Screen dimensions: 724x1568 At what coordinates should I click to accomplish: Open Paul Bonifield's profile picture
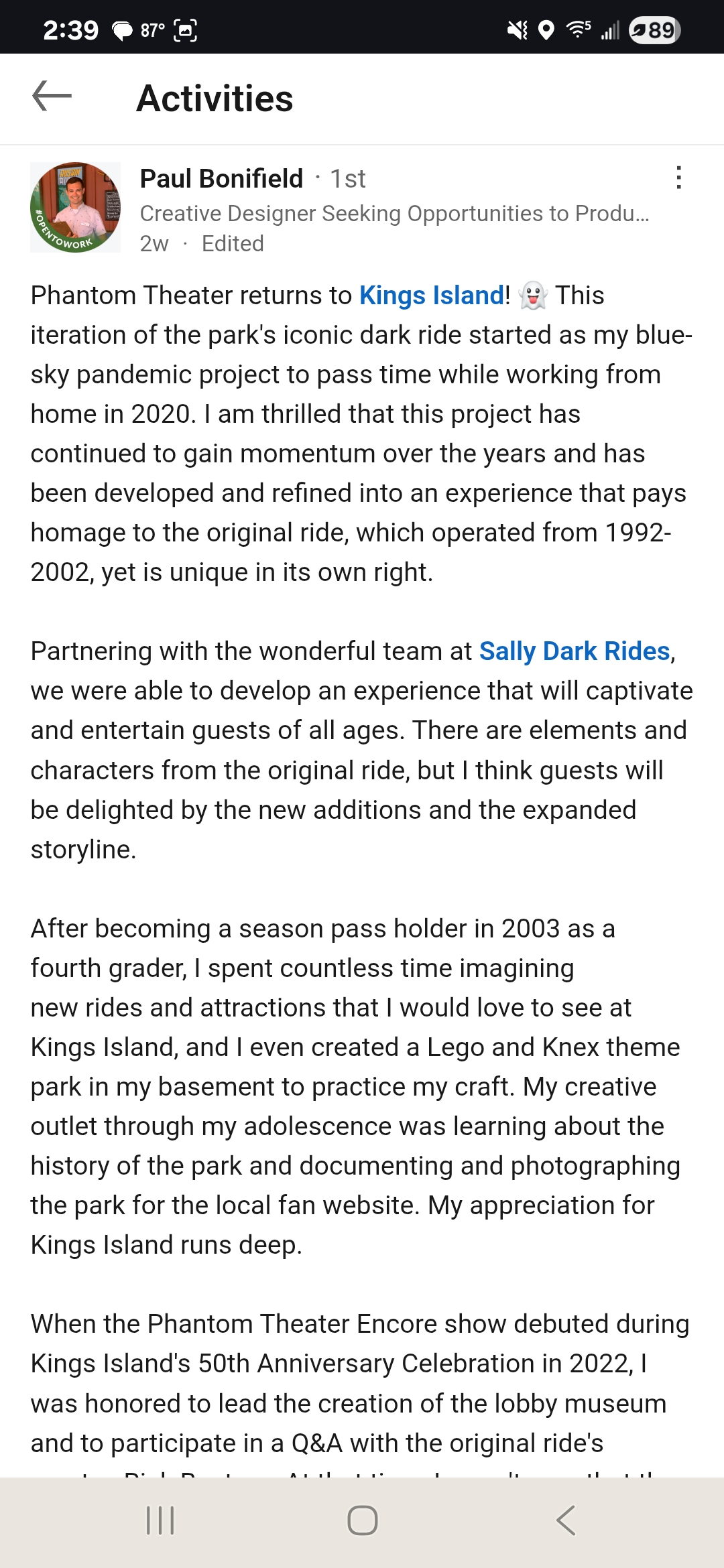[x=75, y=207]
